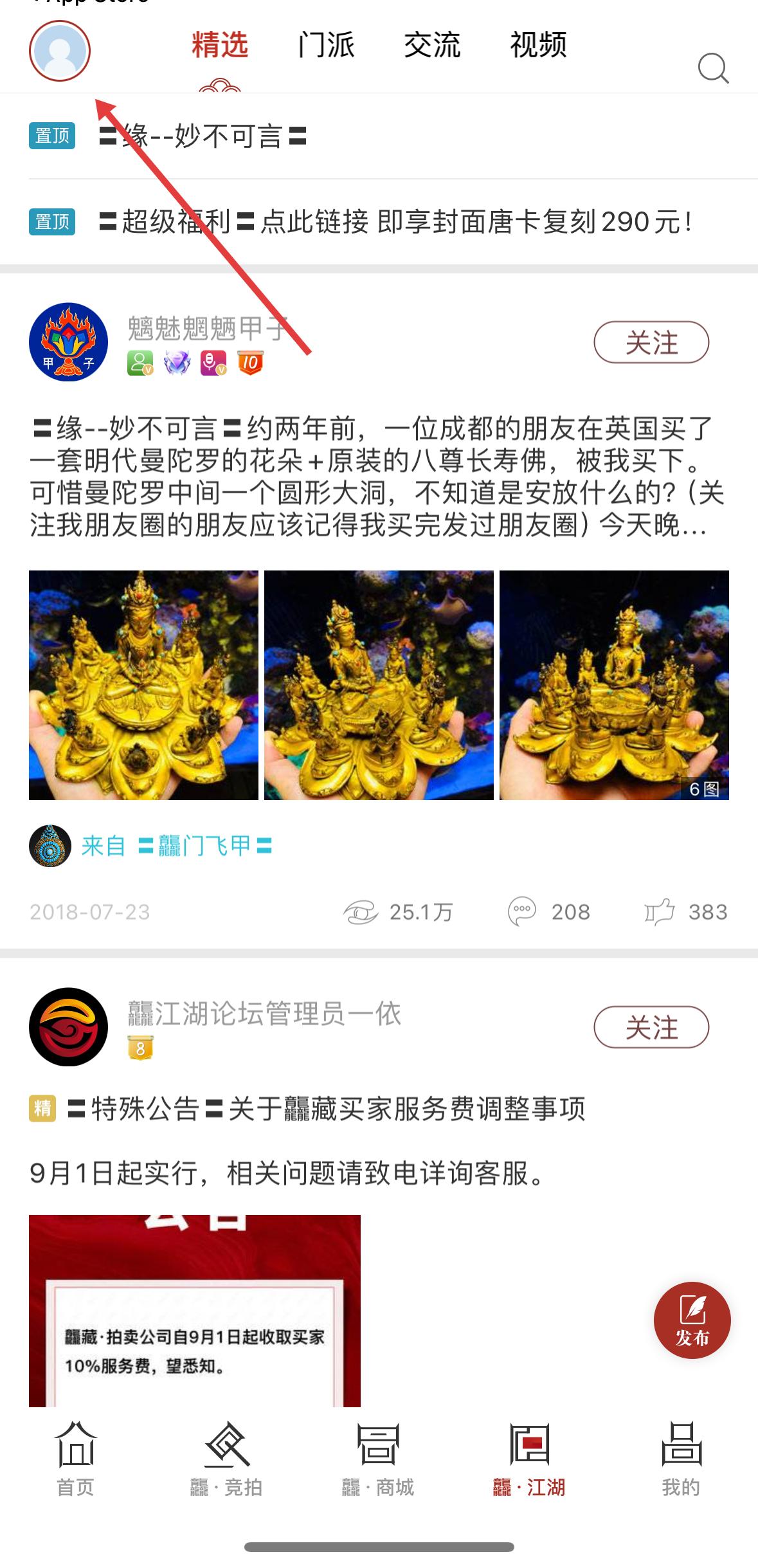Image resolution: width=758 pixels, height=1568 pixels.
Task: Open the first golden Buddha photo
Action: point(143,685)
